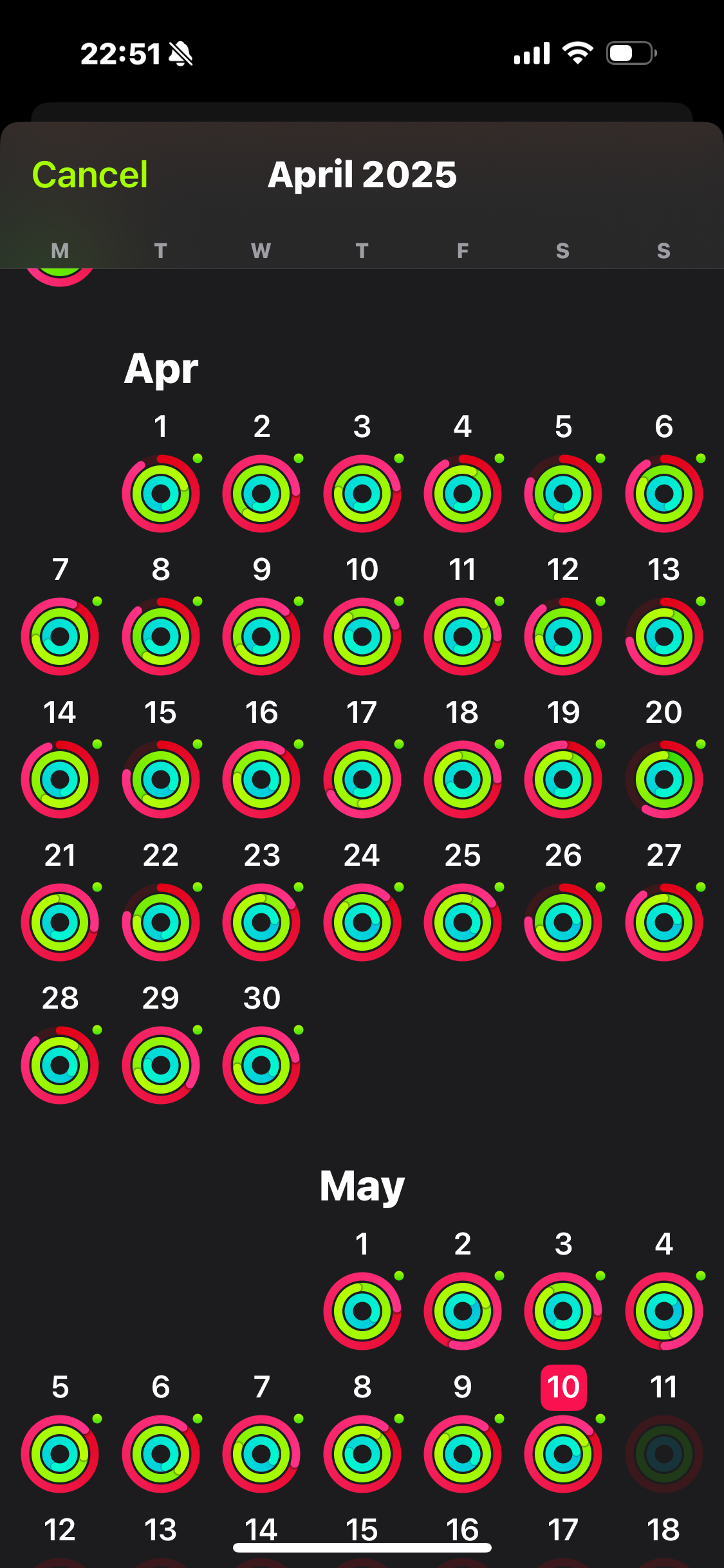Select May 8 activity rings
724x1568 pixels.
point(362,1454)
